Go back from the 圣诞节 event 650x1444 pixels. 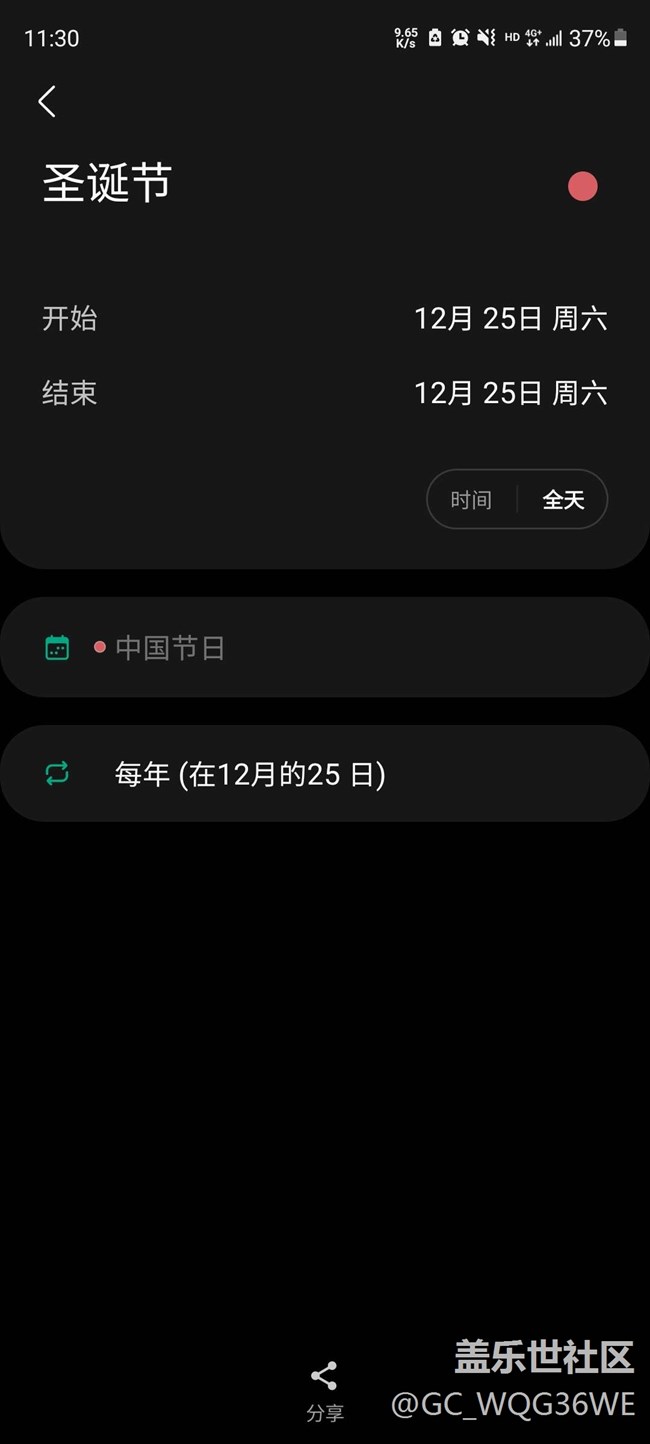coord(47,101)
